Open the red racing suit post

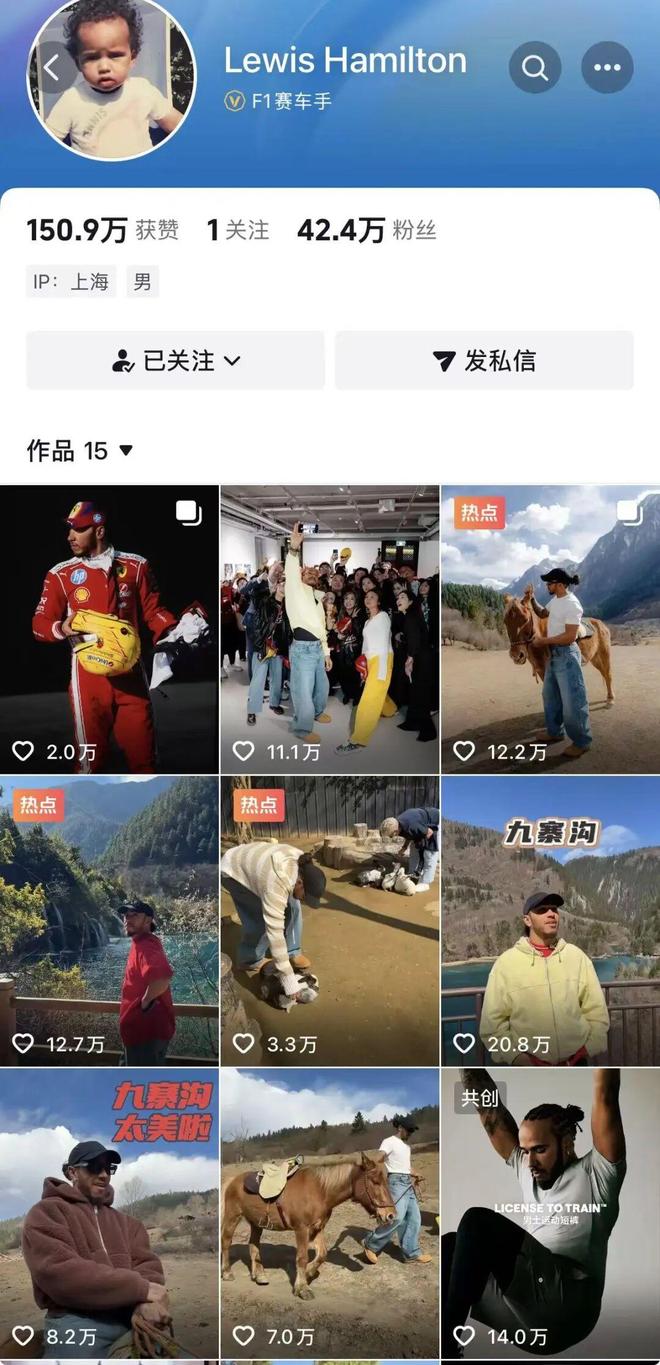click(109, 628)
